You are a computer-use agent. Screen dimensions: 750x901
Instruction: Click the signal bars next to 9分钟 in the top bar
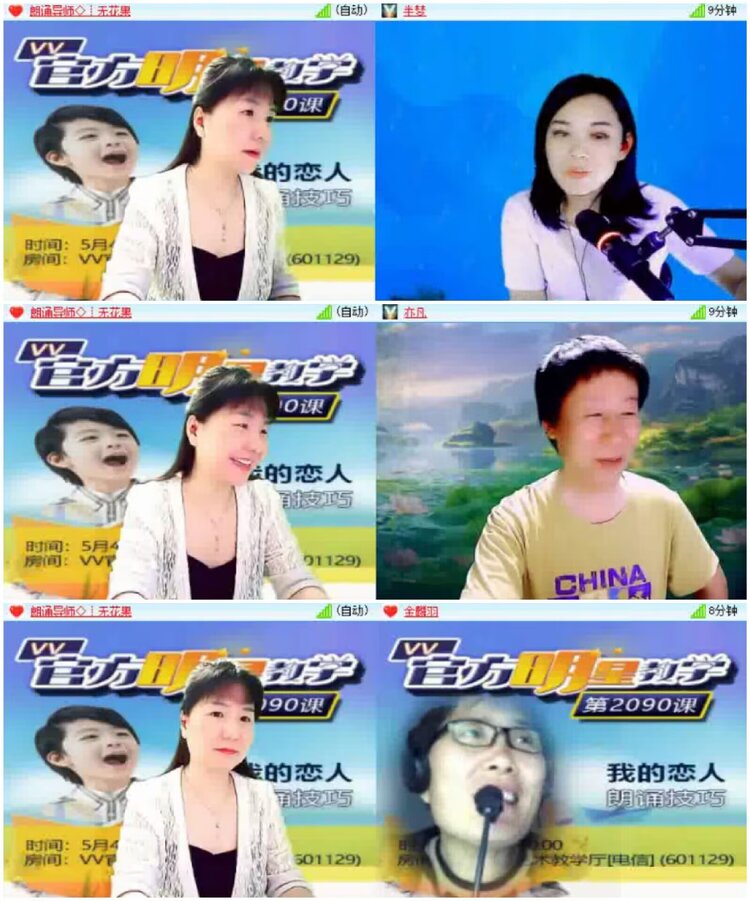click(x=695, y=10)
